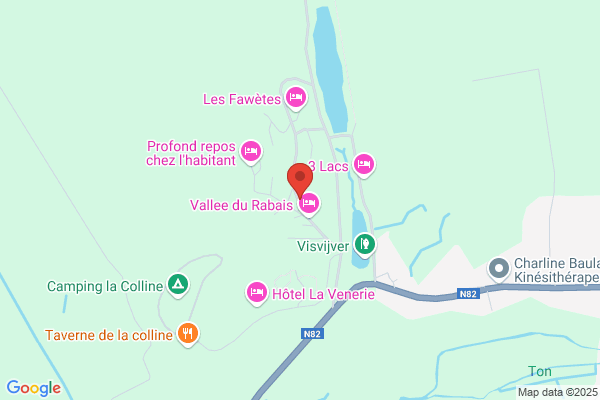This screenshot has width=600, height=400.
Task: Select the 3 Lacs lodging pin
Action: click(x=364, y=165)
